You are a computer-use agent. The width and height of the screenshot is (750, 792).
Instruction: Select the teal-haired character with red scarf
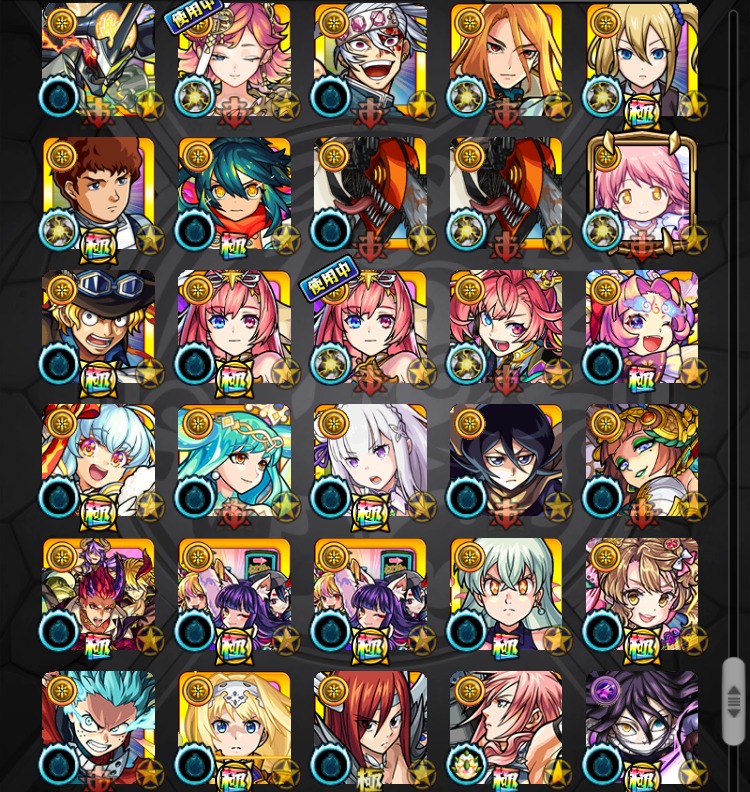(234, 195)
